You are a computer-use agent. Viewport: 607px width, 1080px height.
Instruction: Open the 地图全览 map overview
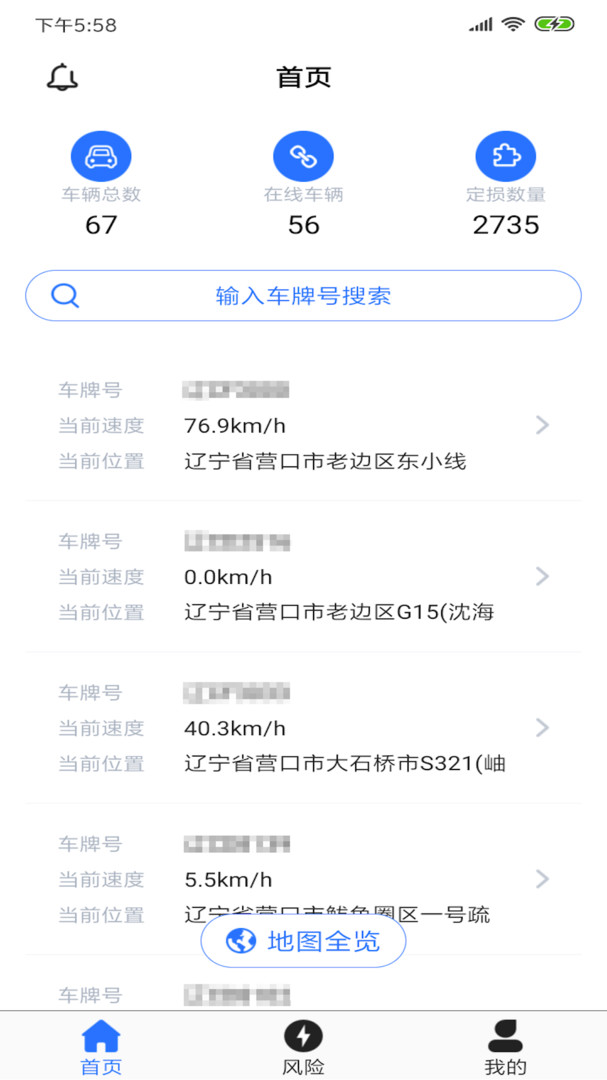pos(303,941)
